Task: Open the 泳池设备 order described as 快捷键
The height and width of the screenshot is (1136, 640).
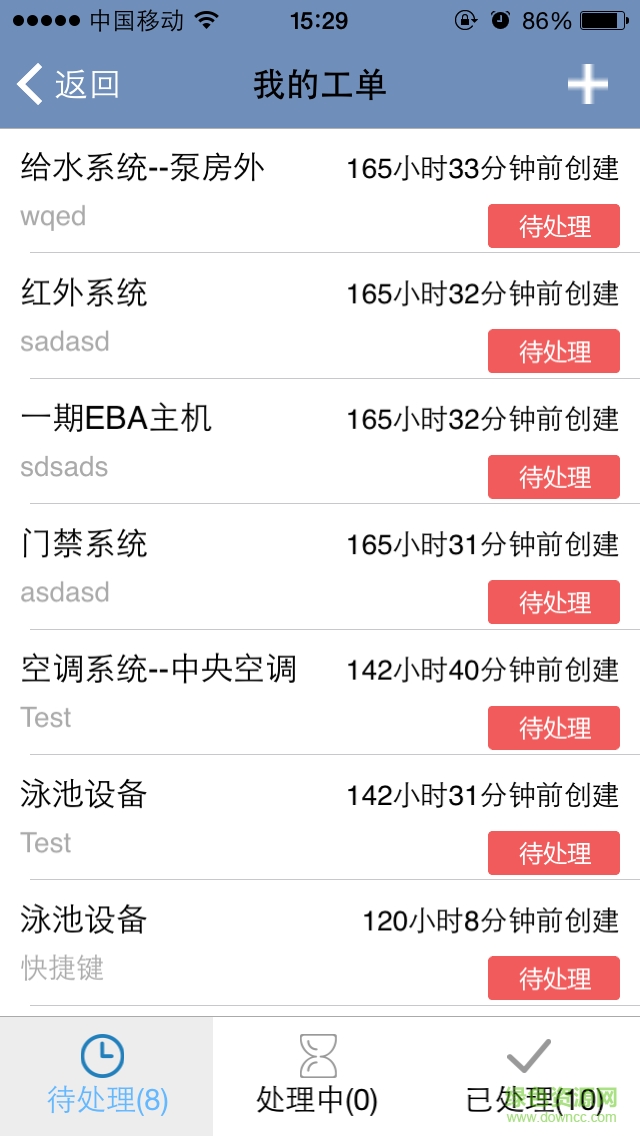Action: (x=200, y=942)
